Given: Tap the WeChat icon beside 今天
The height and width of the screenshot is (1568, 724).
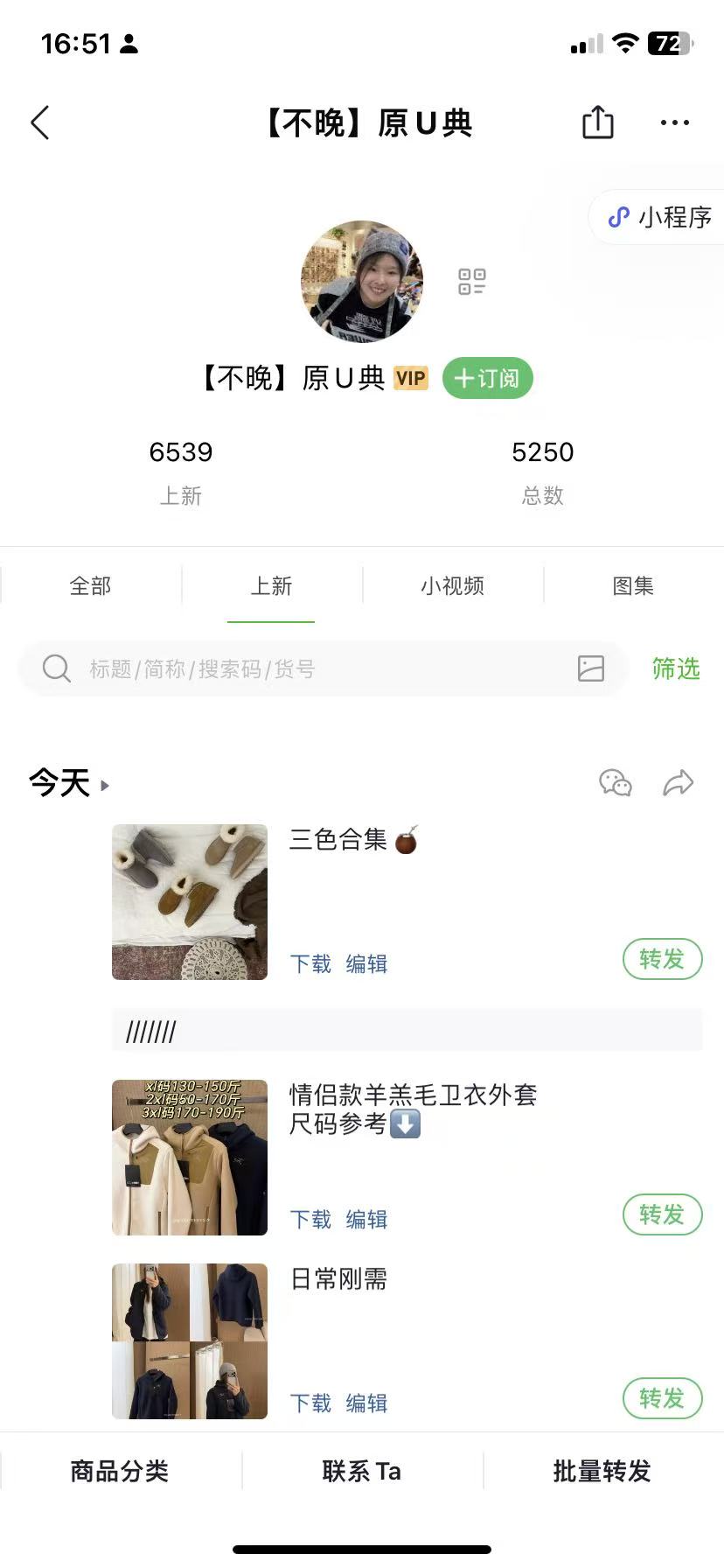Looking at the screenshot, I should click(x=616, y=783).
